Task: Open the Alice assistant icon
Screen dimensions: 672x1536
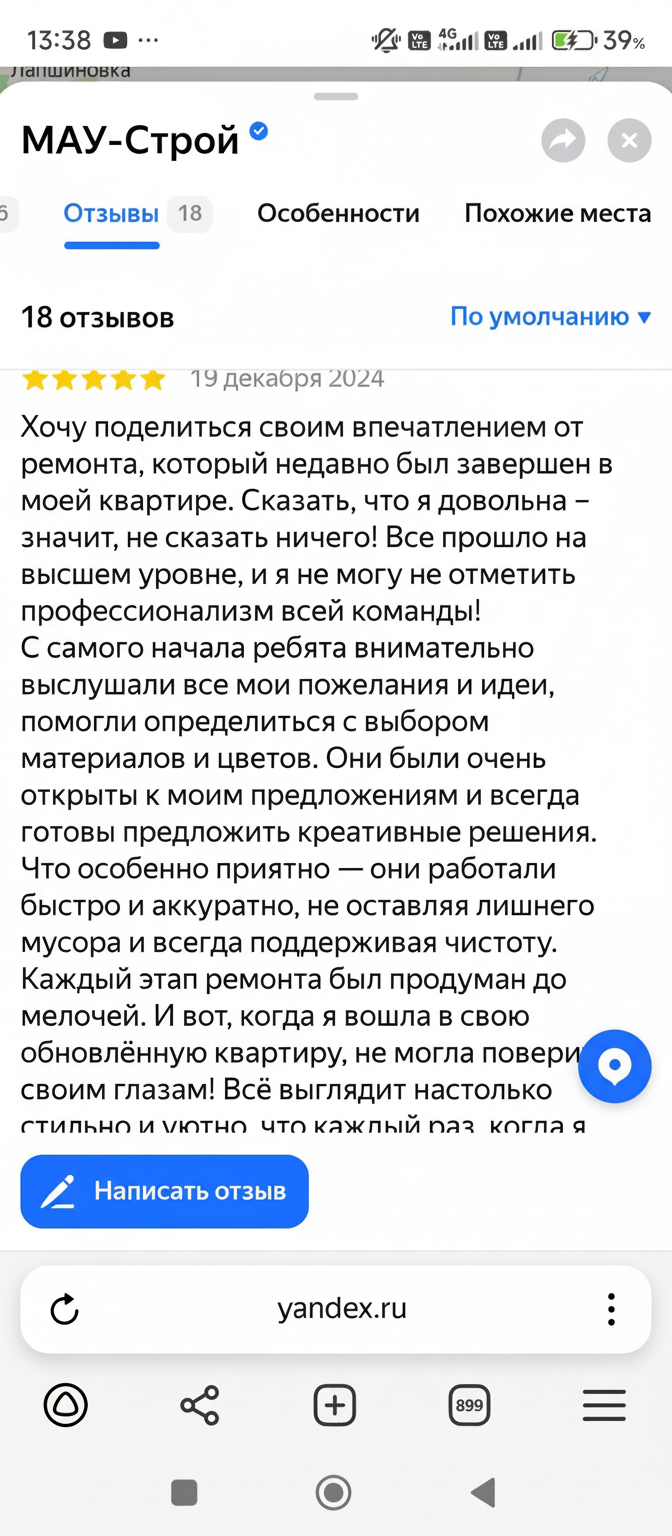Action: tap(66, 1406)
